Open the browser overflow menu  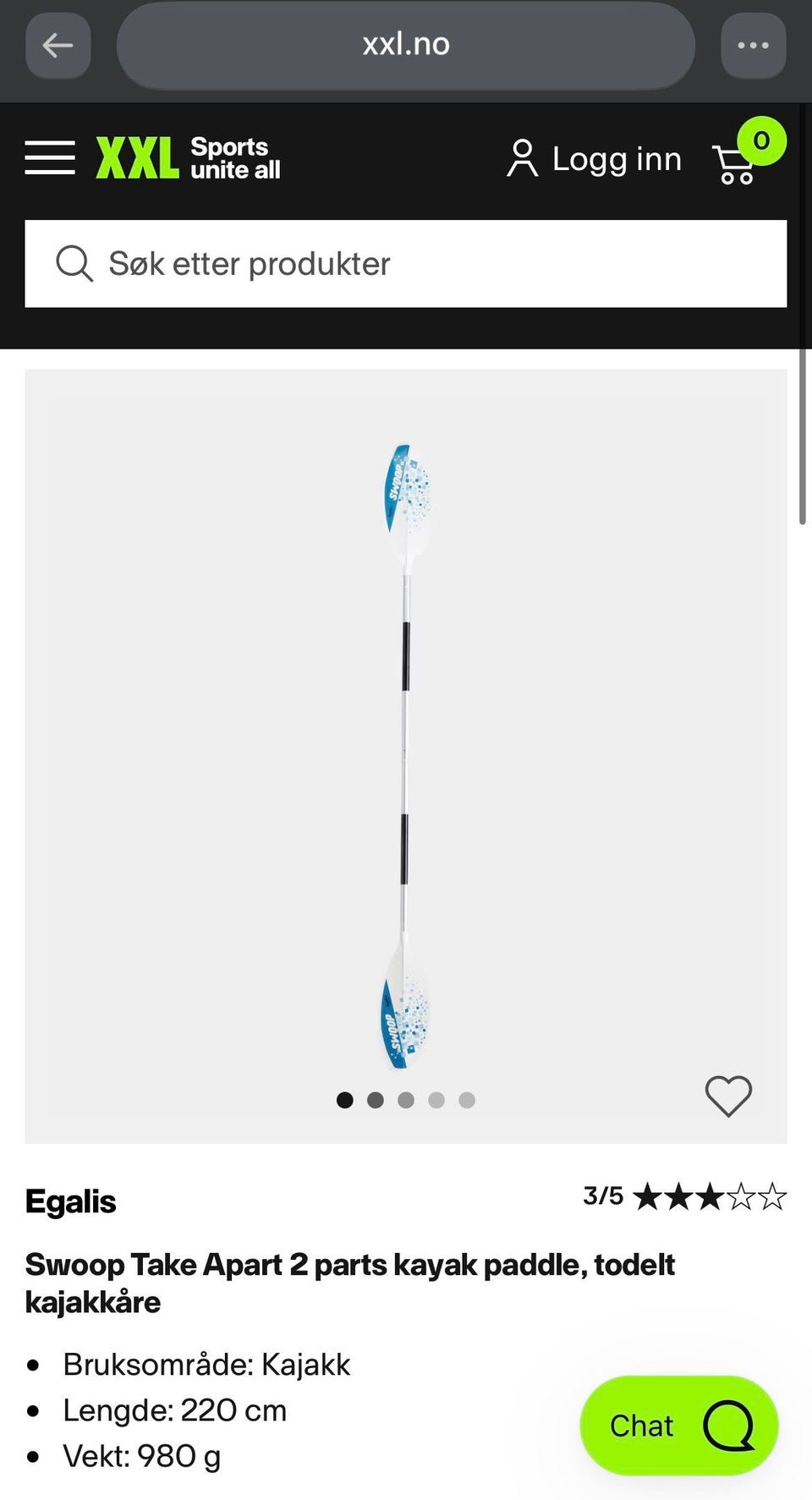(753, 45)
